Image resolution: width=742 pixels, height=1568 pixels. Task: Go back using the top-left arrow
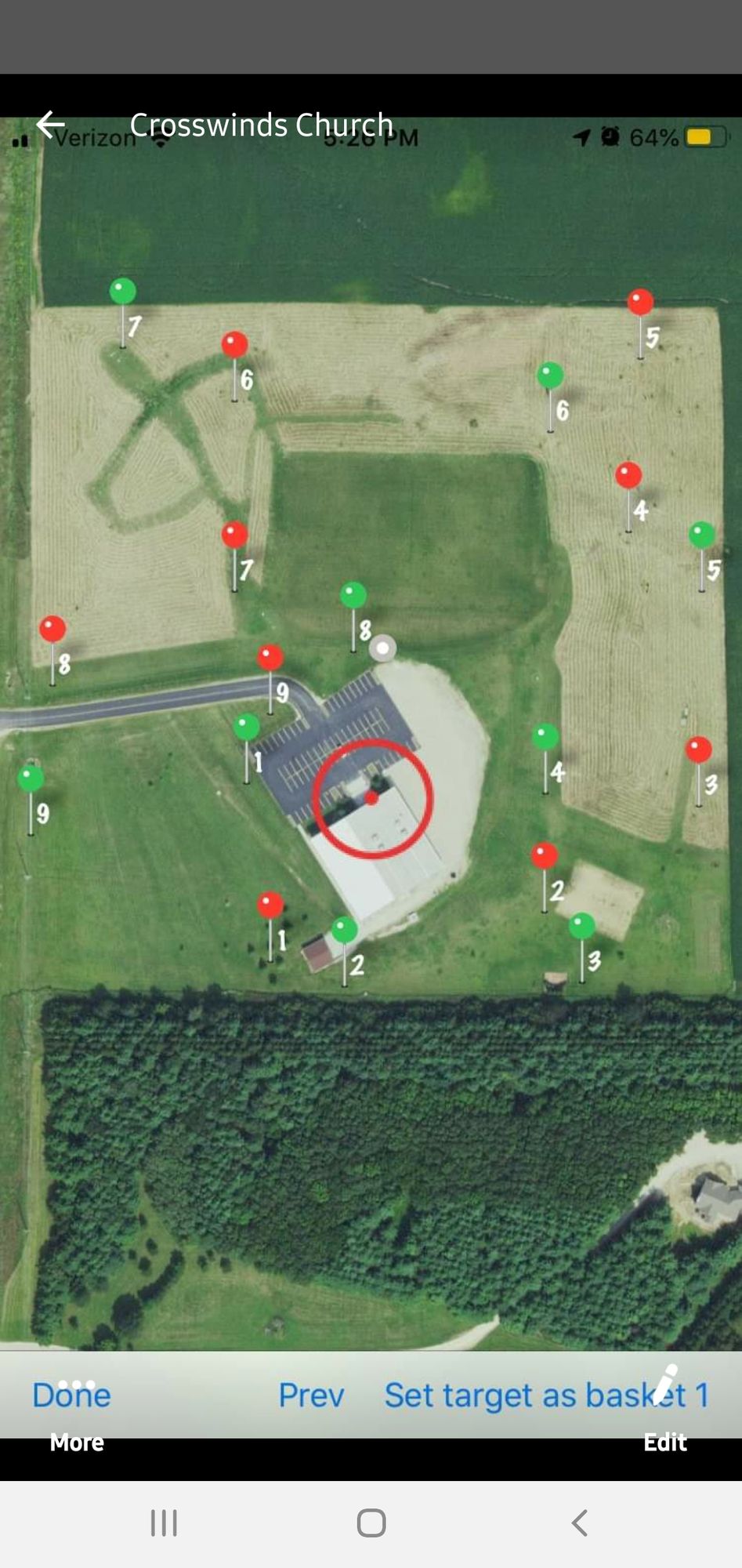[x=50, y=125]
